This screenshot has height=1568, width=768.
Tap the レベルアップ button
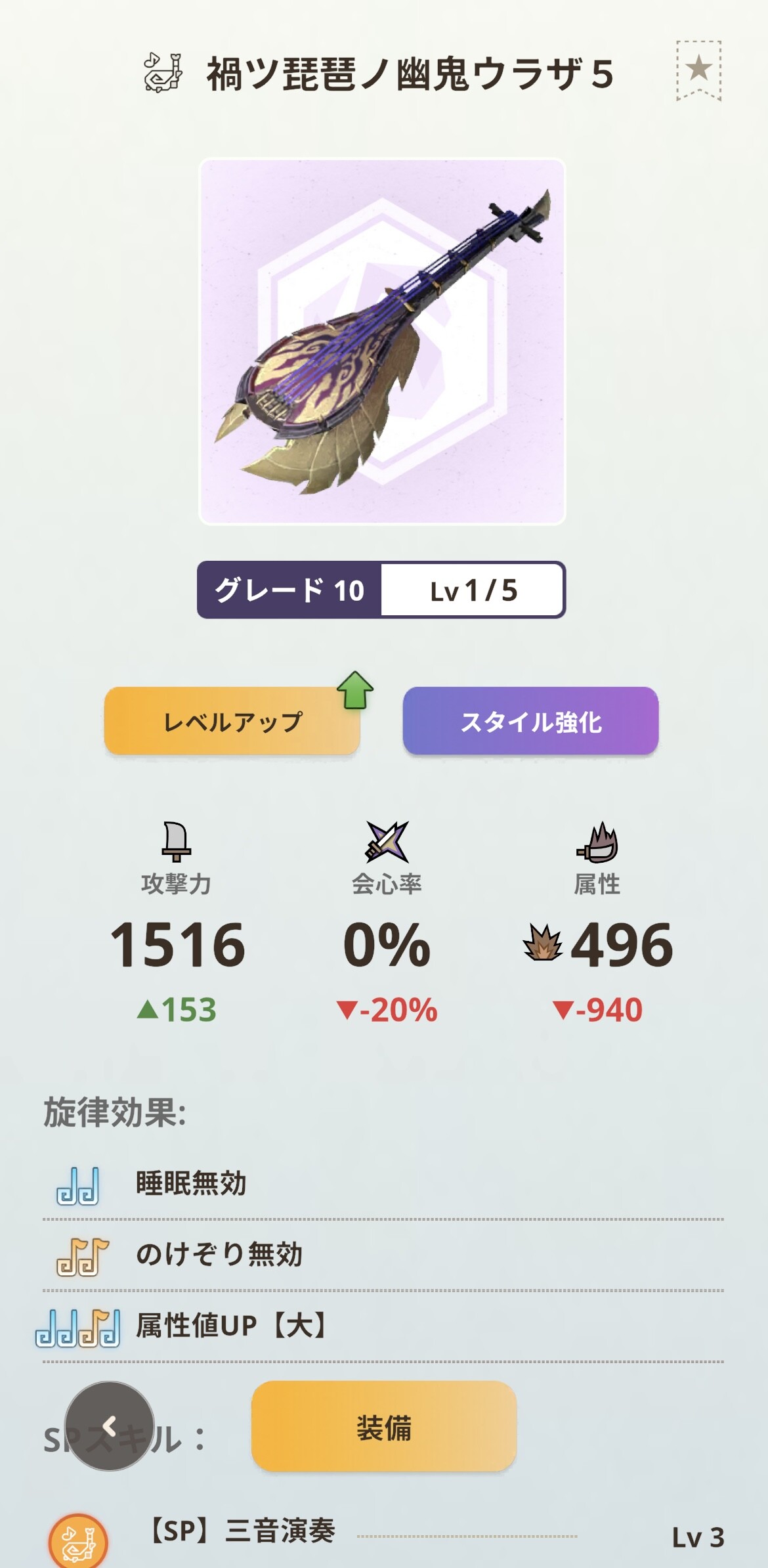coord(232,722)
